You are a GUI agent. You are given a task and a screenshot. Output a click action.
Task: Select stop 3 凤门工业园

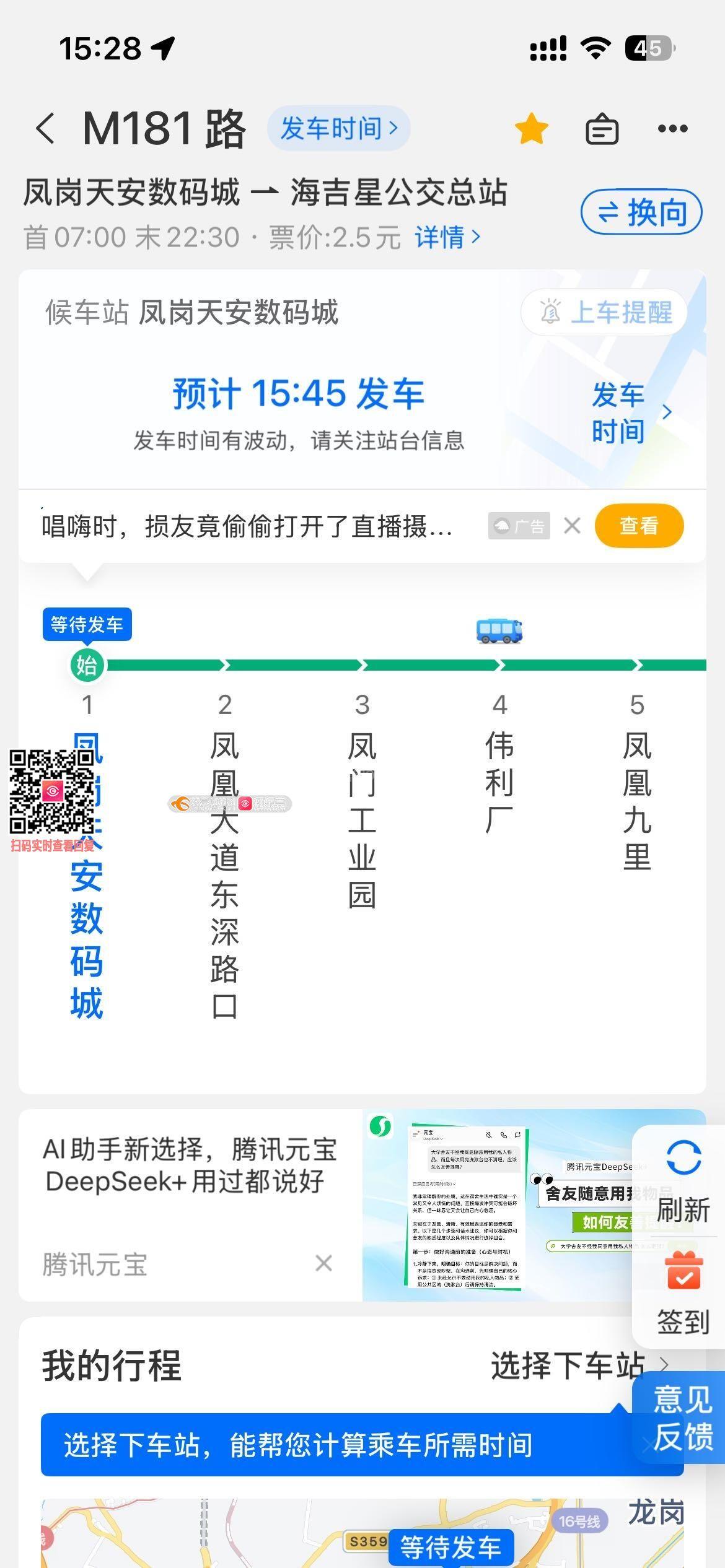click(x=362, y=817)
